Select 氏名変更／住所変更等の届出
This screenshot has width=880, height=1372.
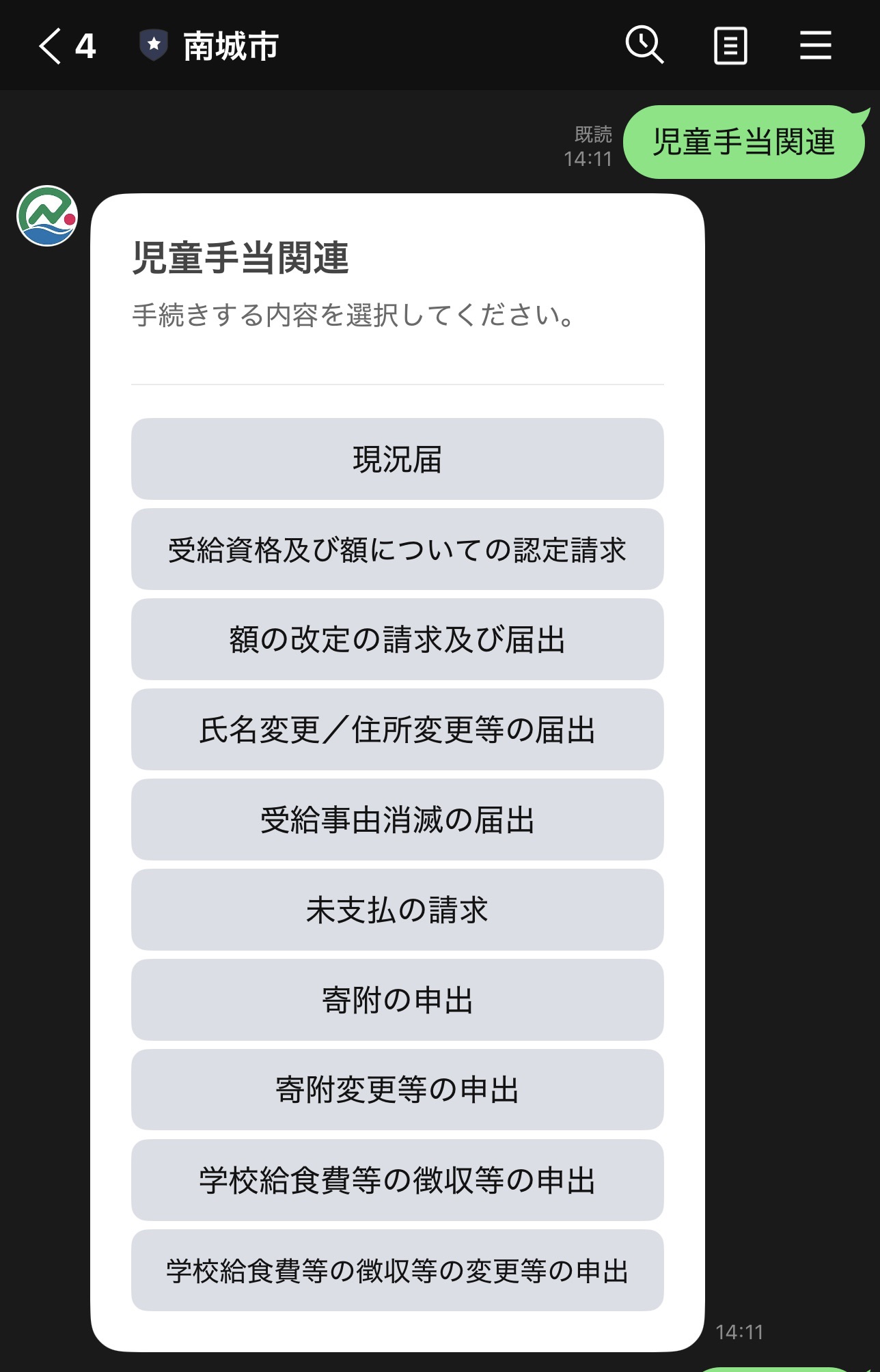[397, 729]
